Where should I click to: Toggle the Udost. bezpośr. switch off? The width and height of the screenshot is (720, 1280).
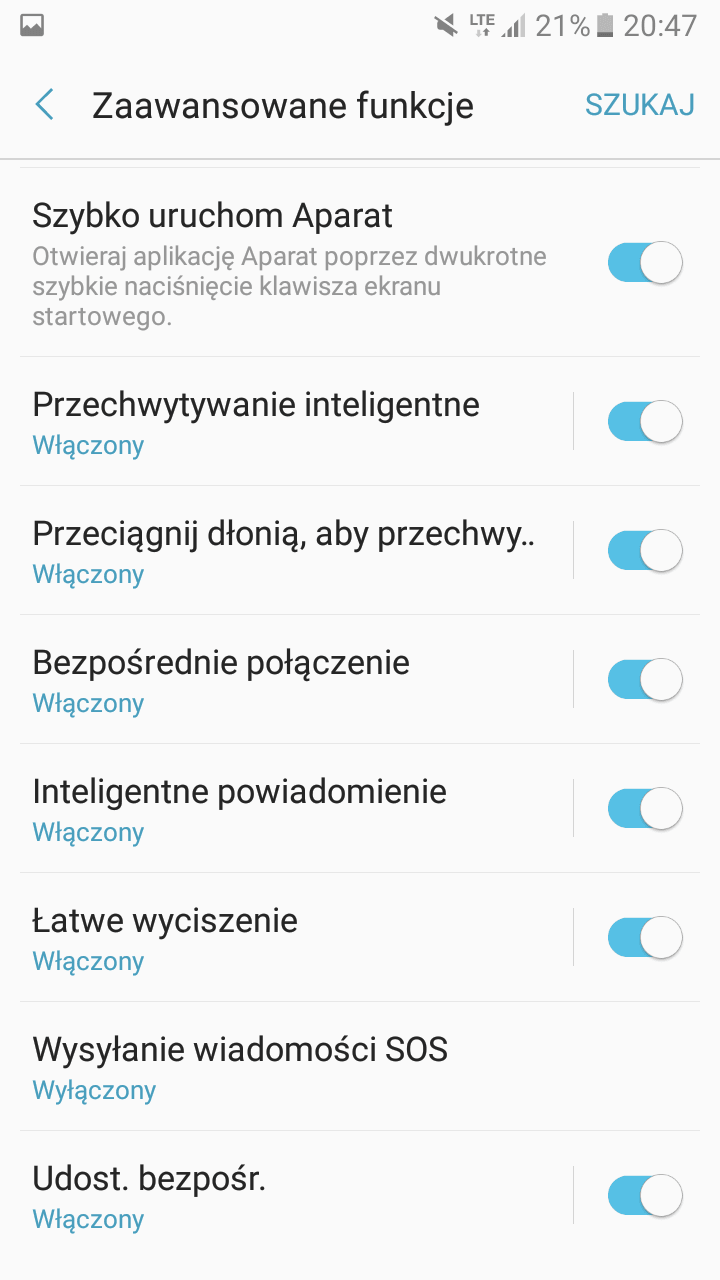pyautogui.click(x=645, y=1195)
